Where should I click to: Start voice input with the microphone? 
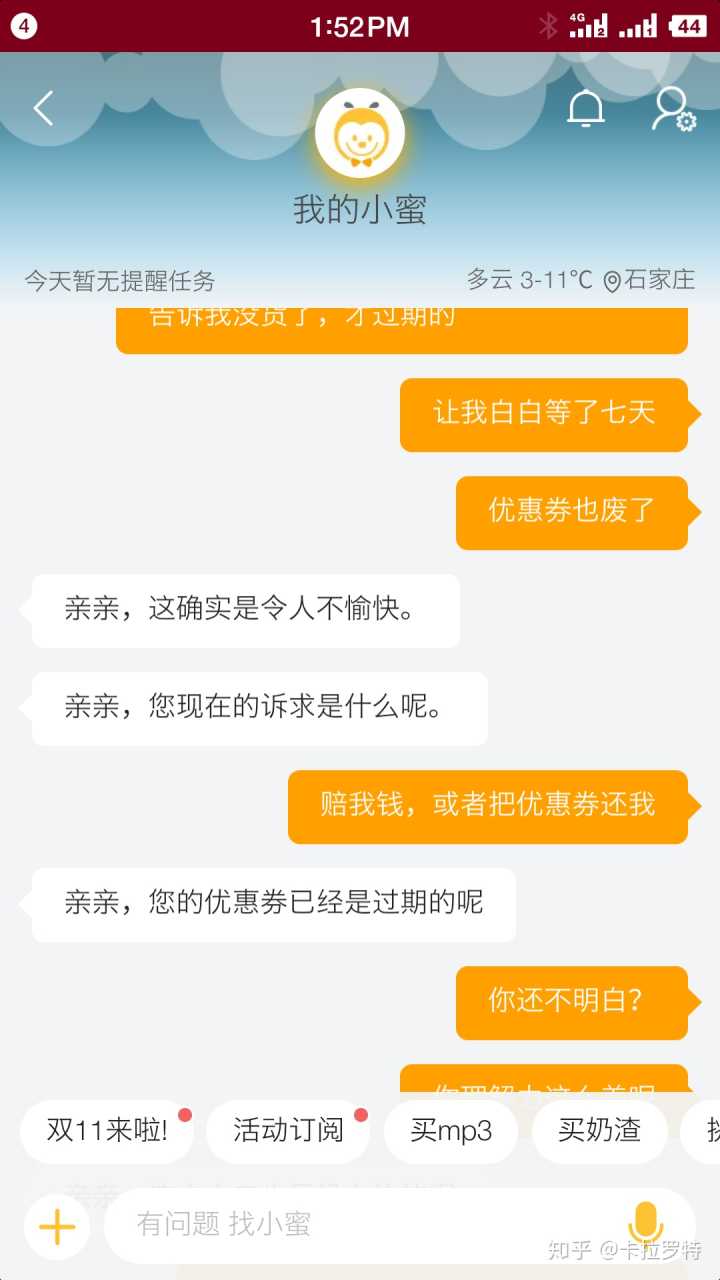click(645, 1224)
